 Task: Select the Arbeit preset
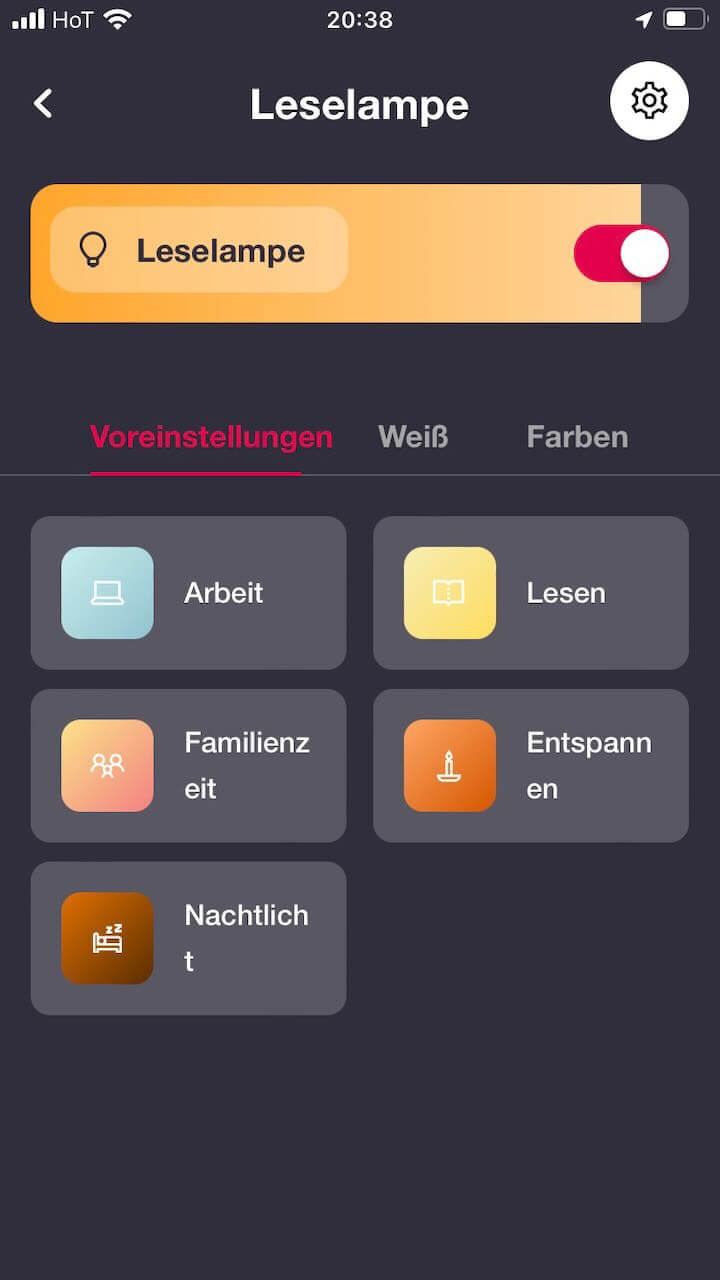pos(188,593)
